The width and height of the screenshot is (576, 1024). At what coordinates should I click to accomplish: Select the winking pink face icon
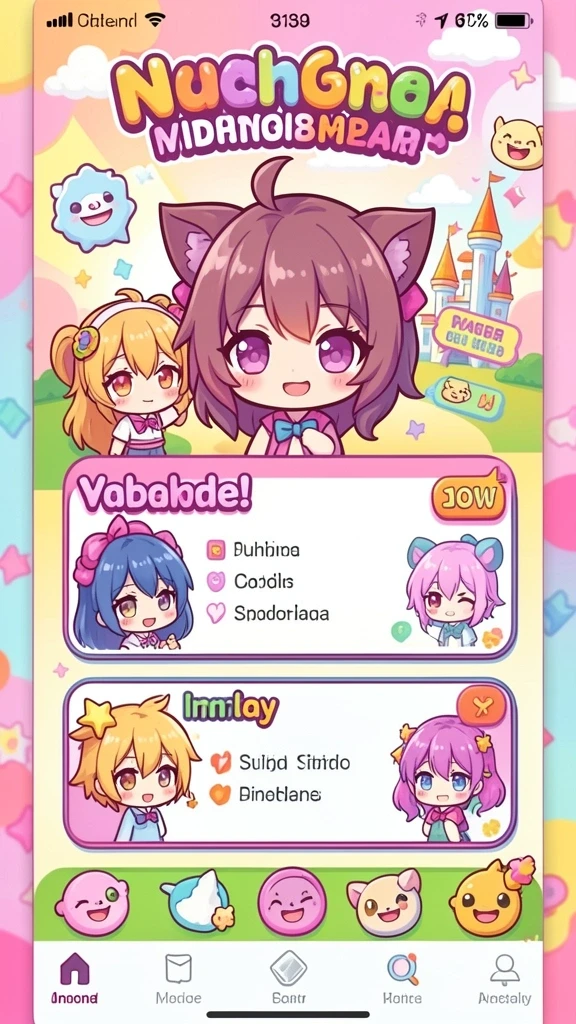[x=91, y=903]
